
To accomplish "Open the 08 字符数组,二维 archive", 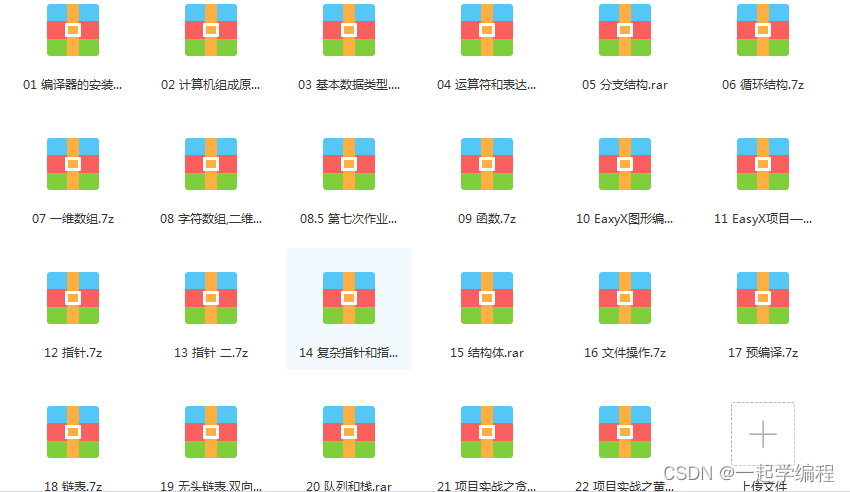I will pos(211,164).
